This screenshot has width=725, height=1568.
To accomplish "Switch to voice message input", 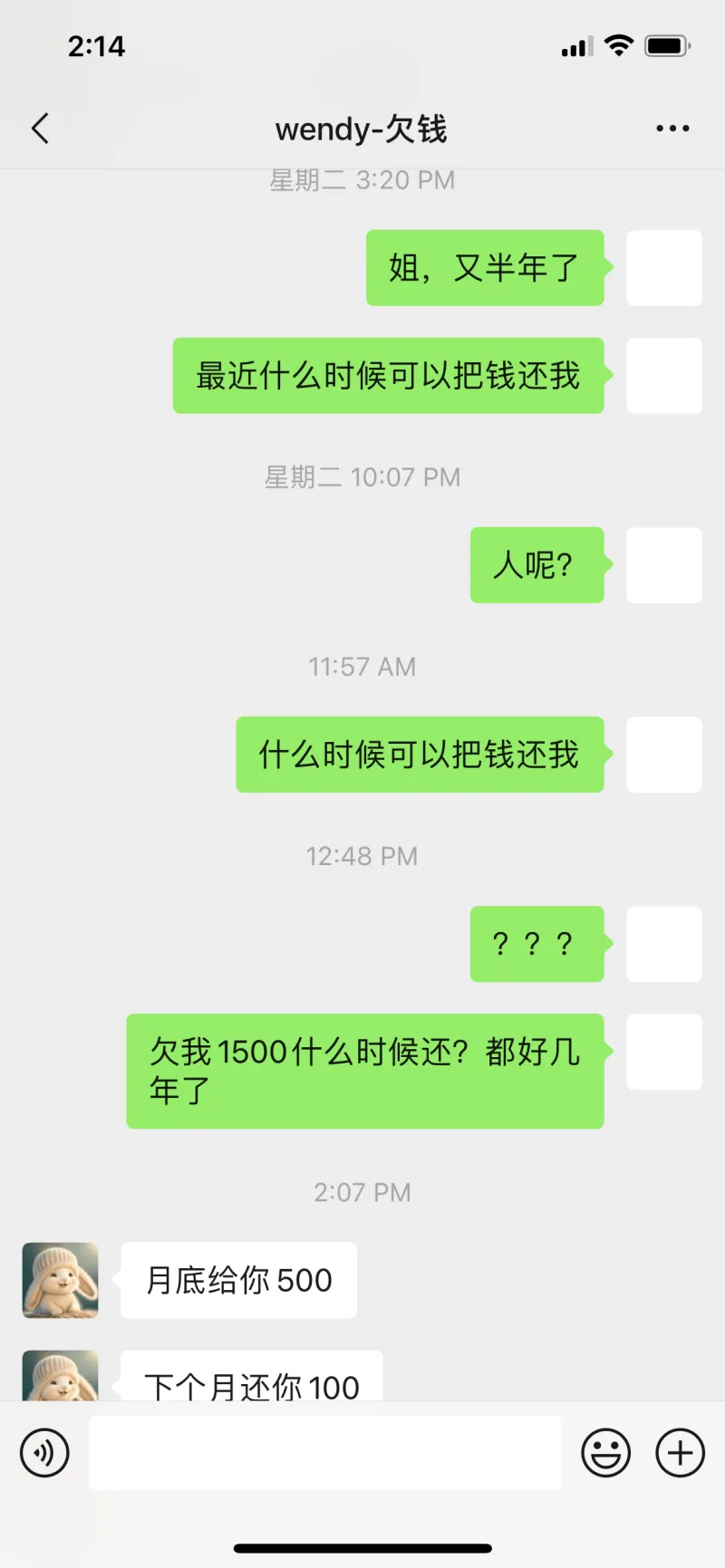I will click(44, 1453).
